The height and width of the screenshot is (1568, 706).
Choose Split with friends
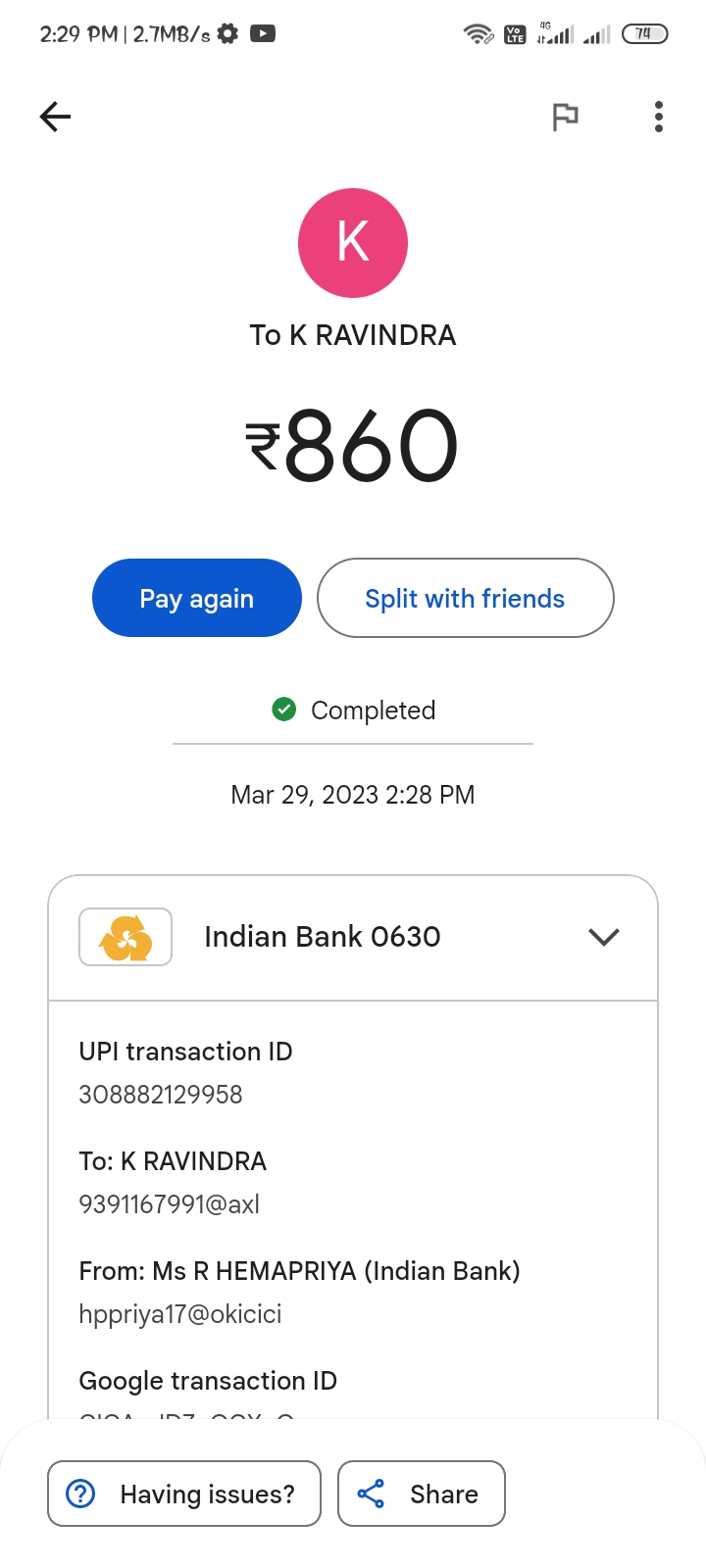click(465, 598)
